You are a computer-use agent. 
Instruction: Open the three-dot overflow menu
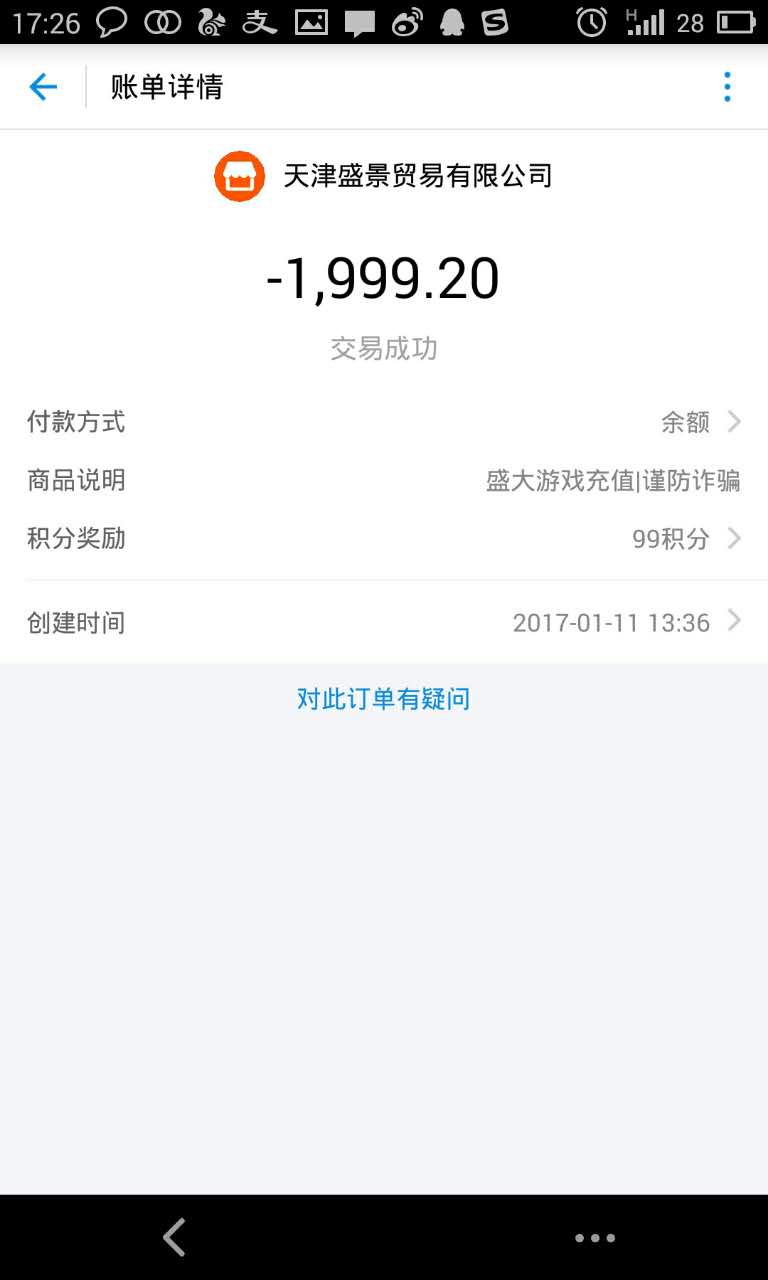pyautogui.click(x=727, y=87)
